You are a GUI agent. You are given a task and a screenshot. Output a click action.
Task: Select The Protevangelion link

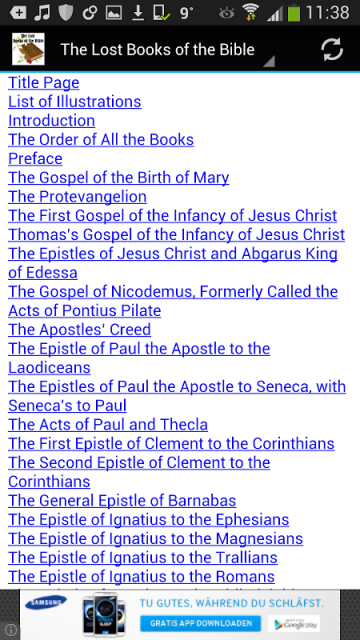(x=78, y=197)
